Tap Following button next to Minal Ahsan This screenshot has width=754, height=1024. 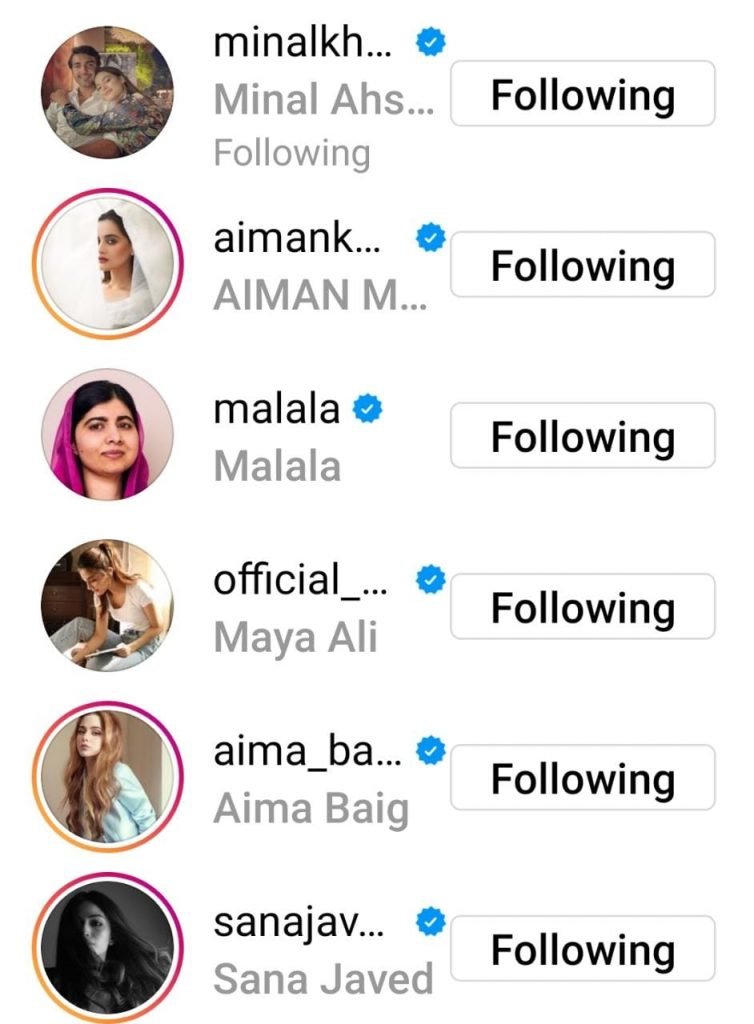point(582,94)
